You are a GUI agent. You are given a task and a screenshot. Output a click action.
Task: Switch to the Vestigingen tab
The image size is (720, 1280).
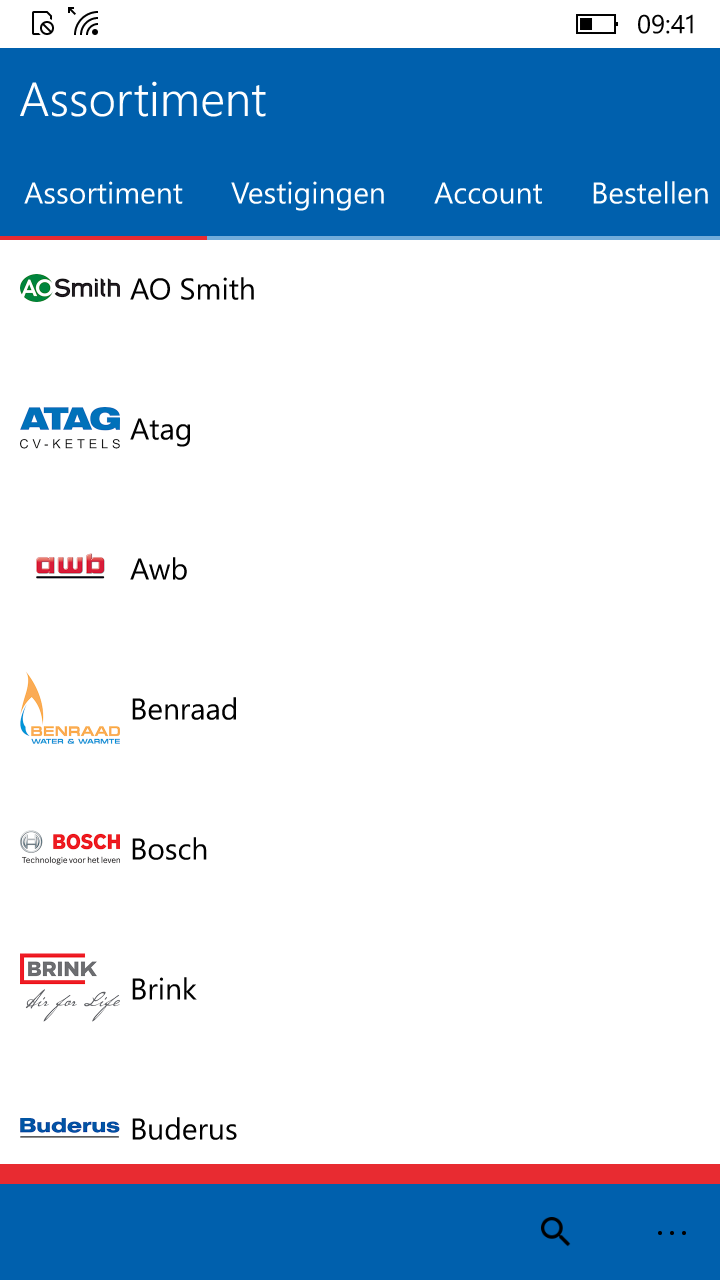point(308,193)
